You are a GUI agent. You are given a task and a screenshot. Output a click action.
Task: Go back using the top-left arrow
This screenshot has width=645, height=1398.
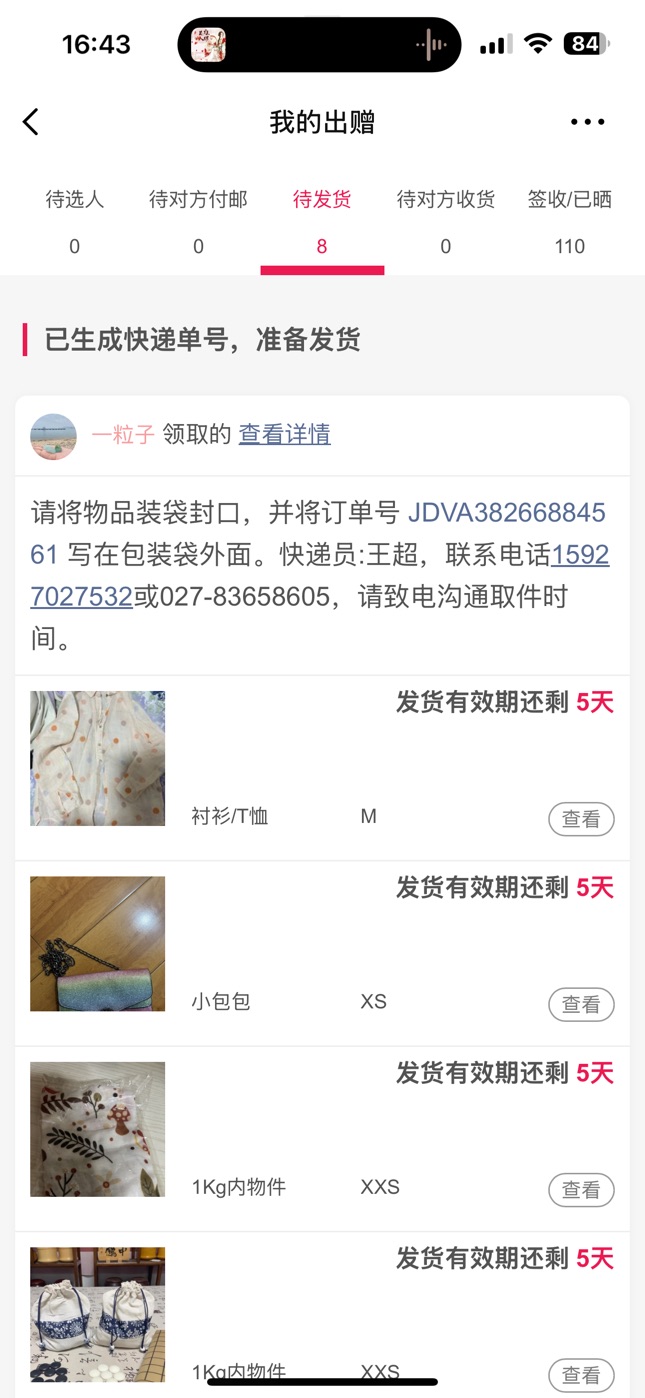(x=31, y=122)
